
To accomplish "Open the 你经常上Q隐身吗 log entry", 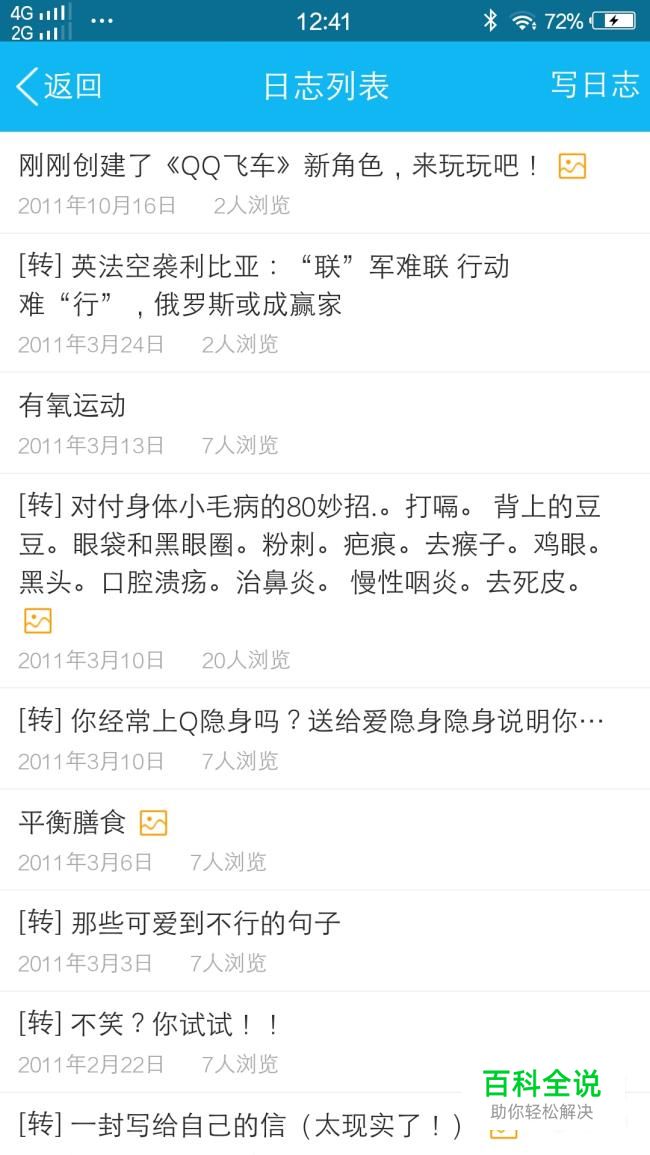I will (325, 738).
